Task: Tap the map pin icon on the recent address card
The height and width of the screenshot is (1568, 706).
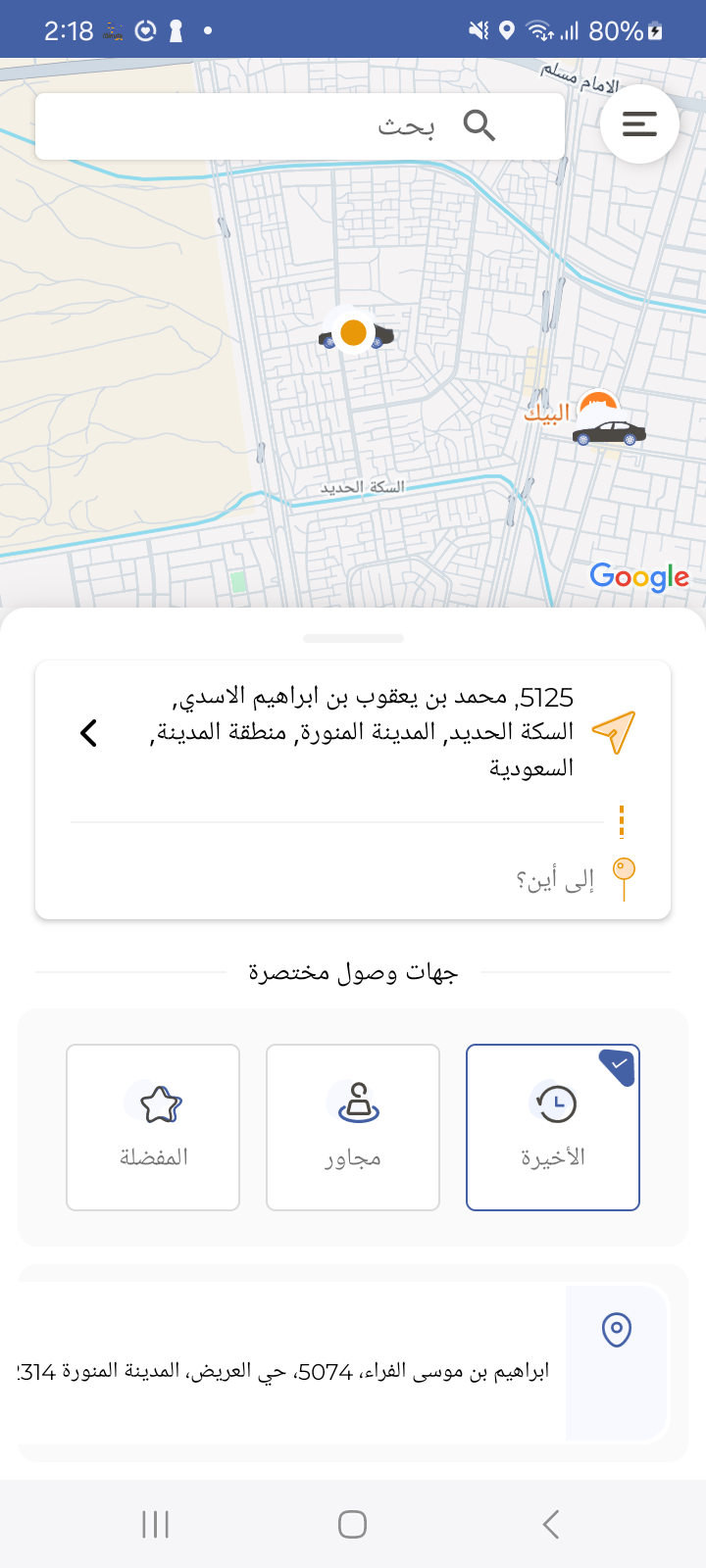Action: tap(615, 1331)
